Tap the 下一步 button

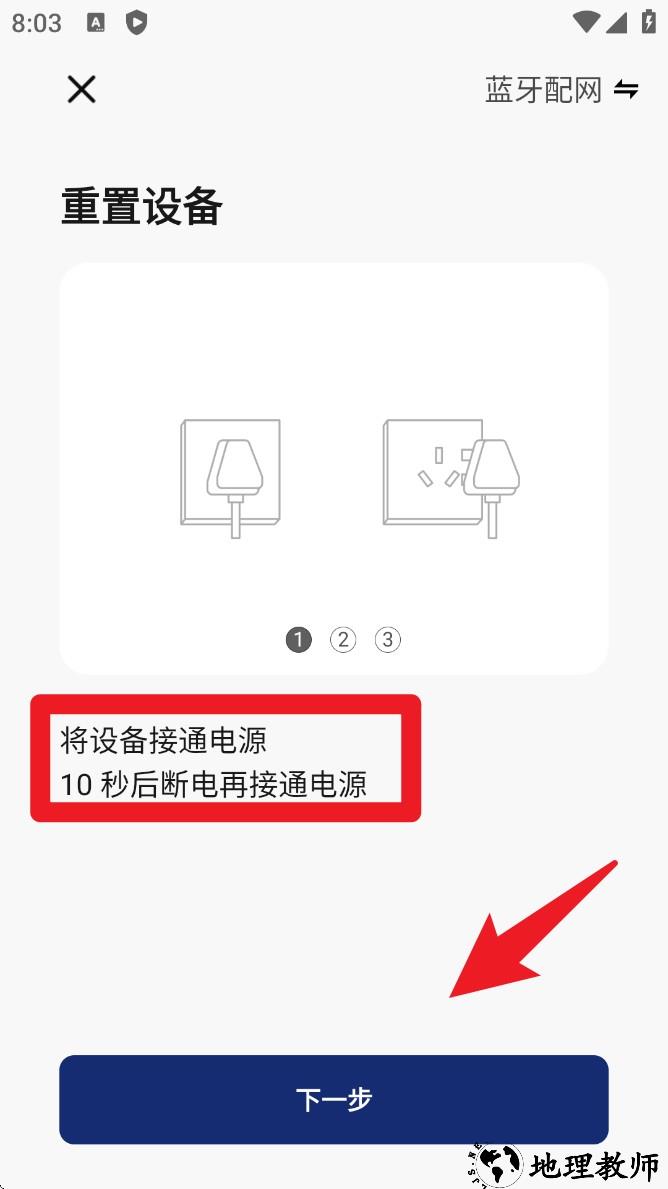[x=333, y=1099]
